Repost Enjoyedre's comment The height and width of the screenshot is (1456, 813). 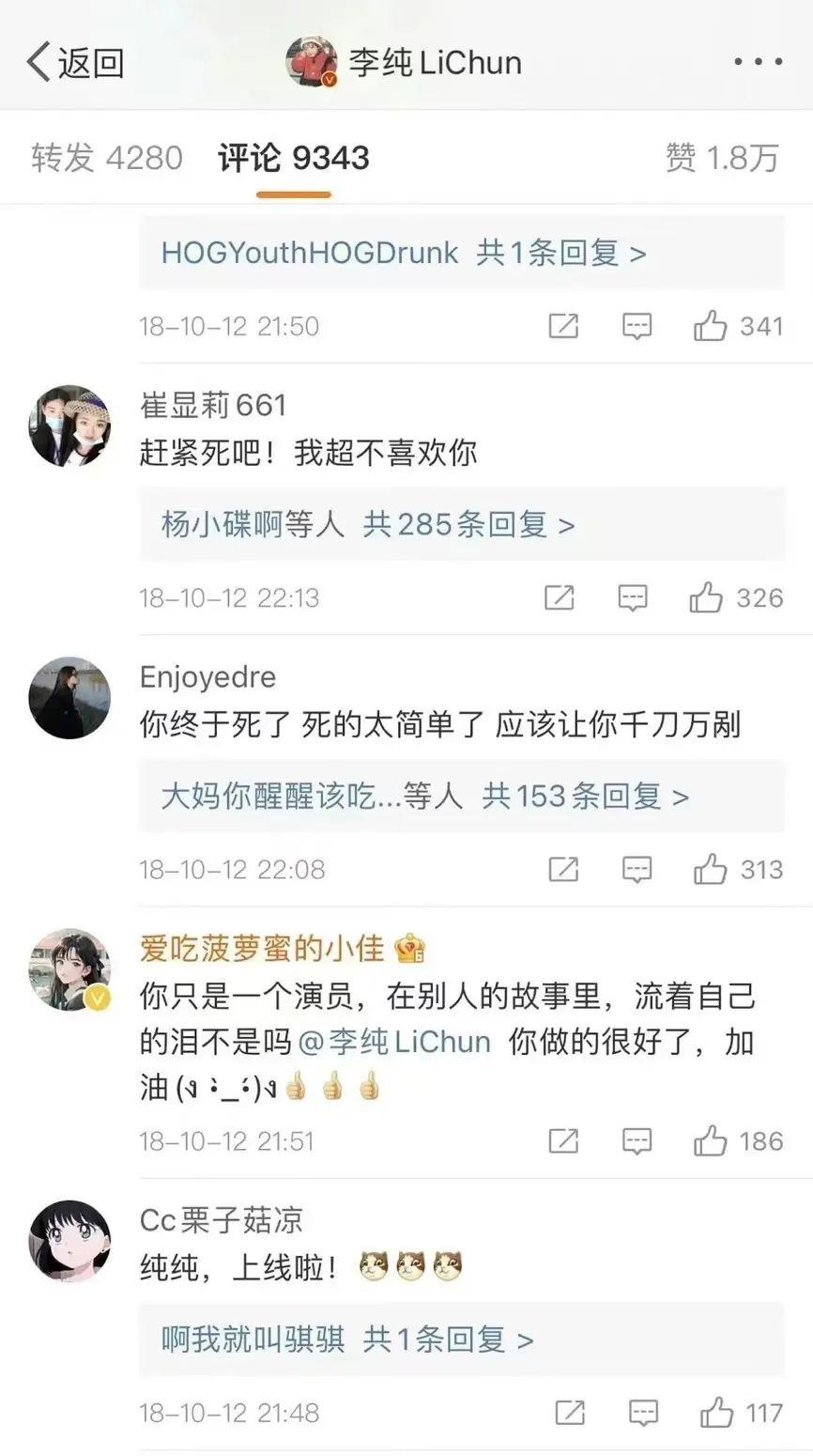tap(563, 869)
